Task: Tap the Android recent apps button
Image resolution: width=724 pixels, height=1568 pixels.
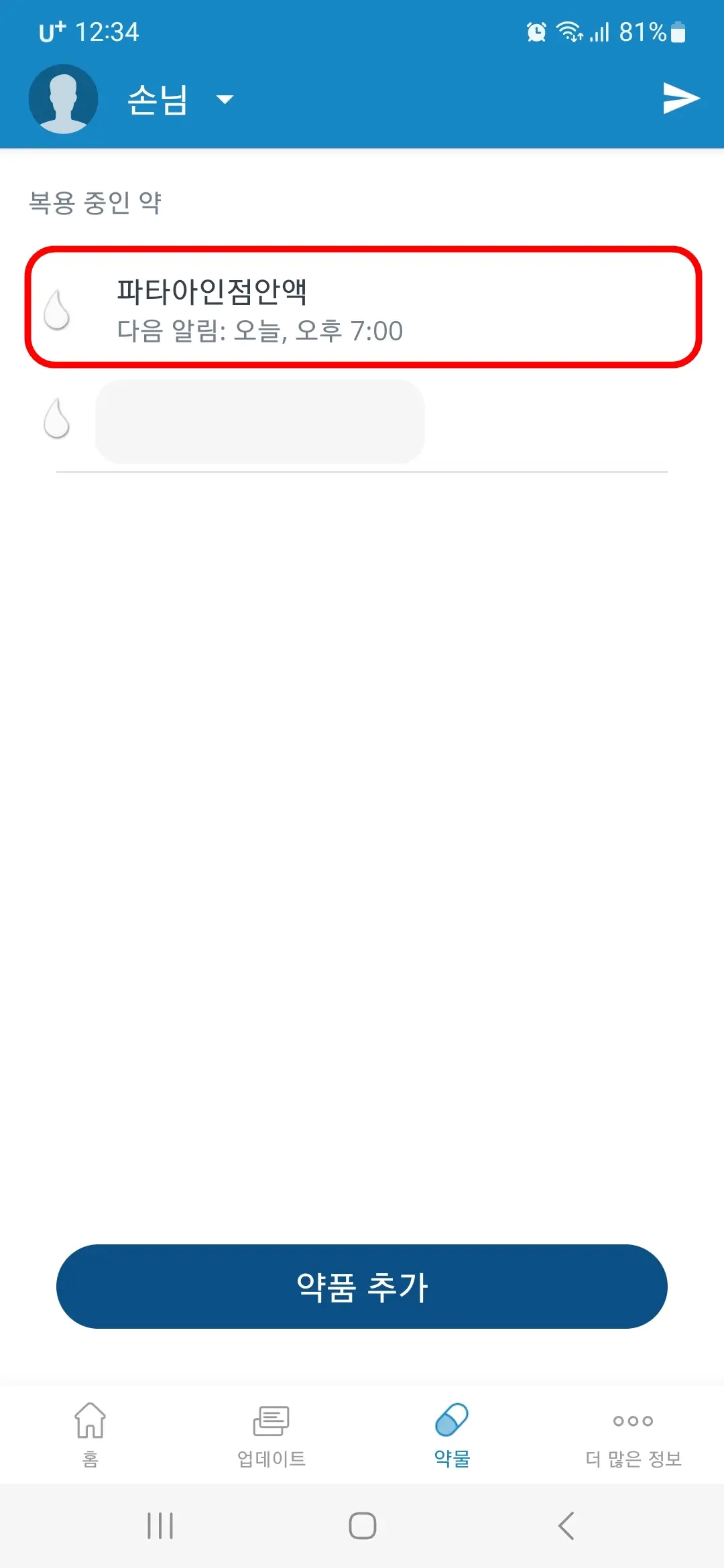Action: (160, 1526)
